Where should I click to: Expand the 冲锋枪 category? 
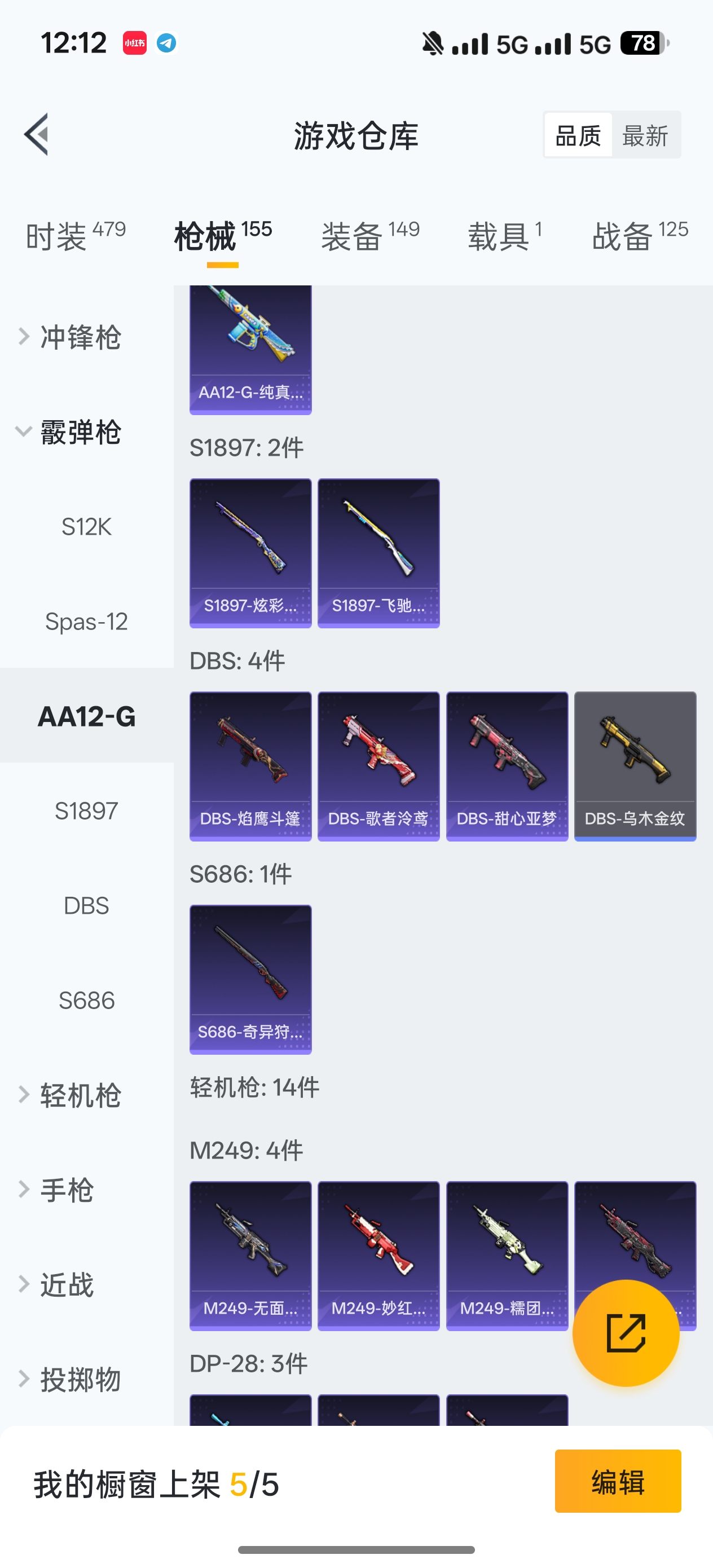tap(79, 337)
